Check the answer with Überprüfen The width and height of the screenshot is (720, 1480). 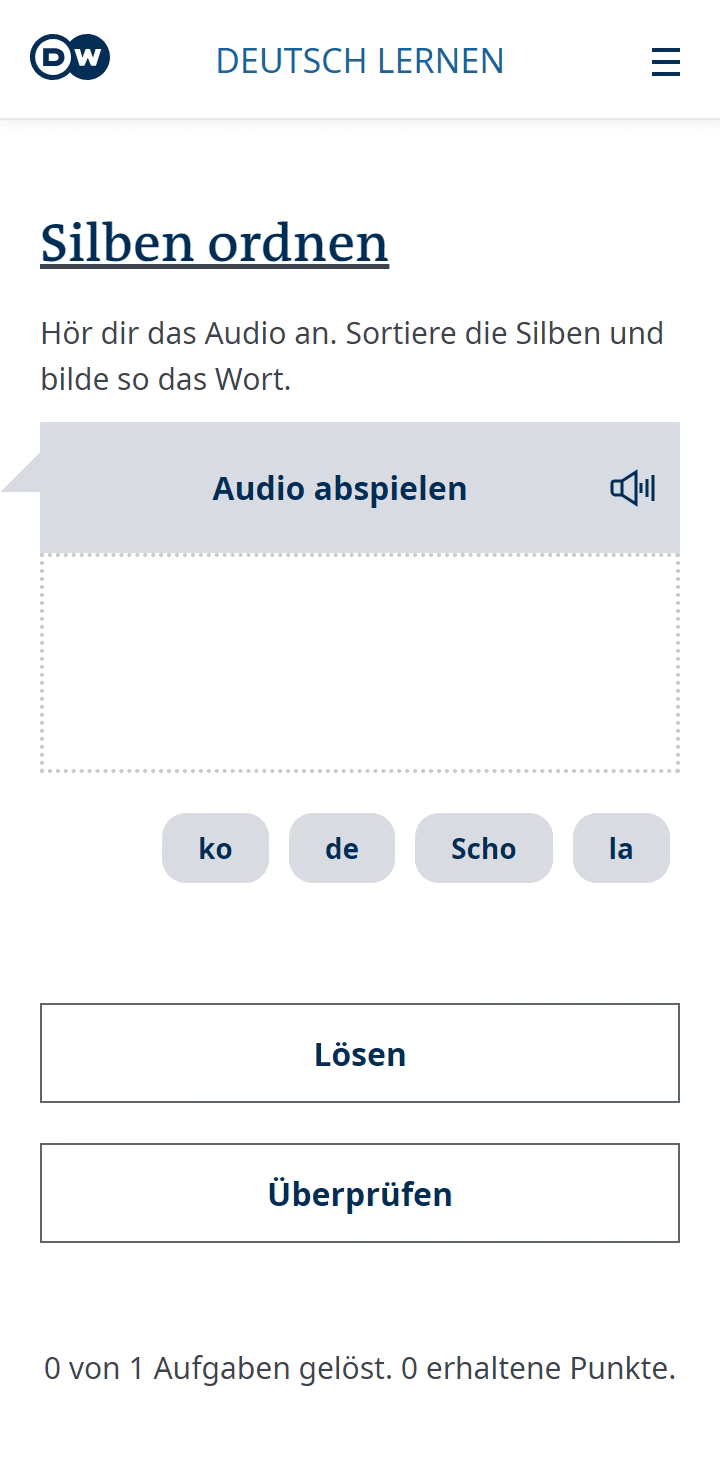click(360, 1193)
